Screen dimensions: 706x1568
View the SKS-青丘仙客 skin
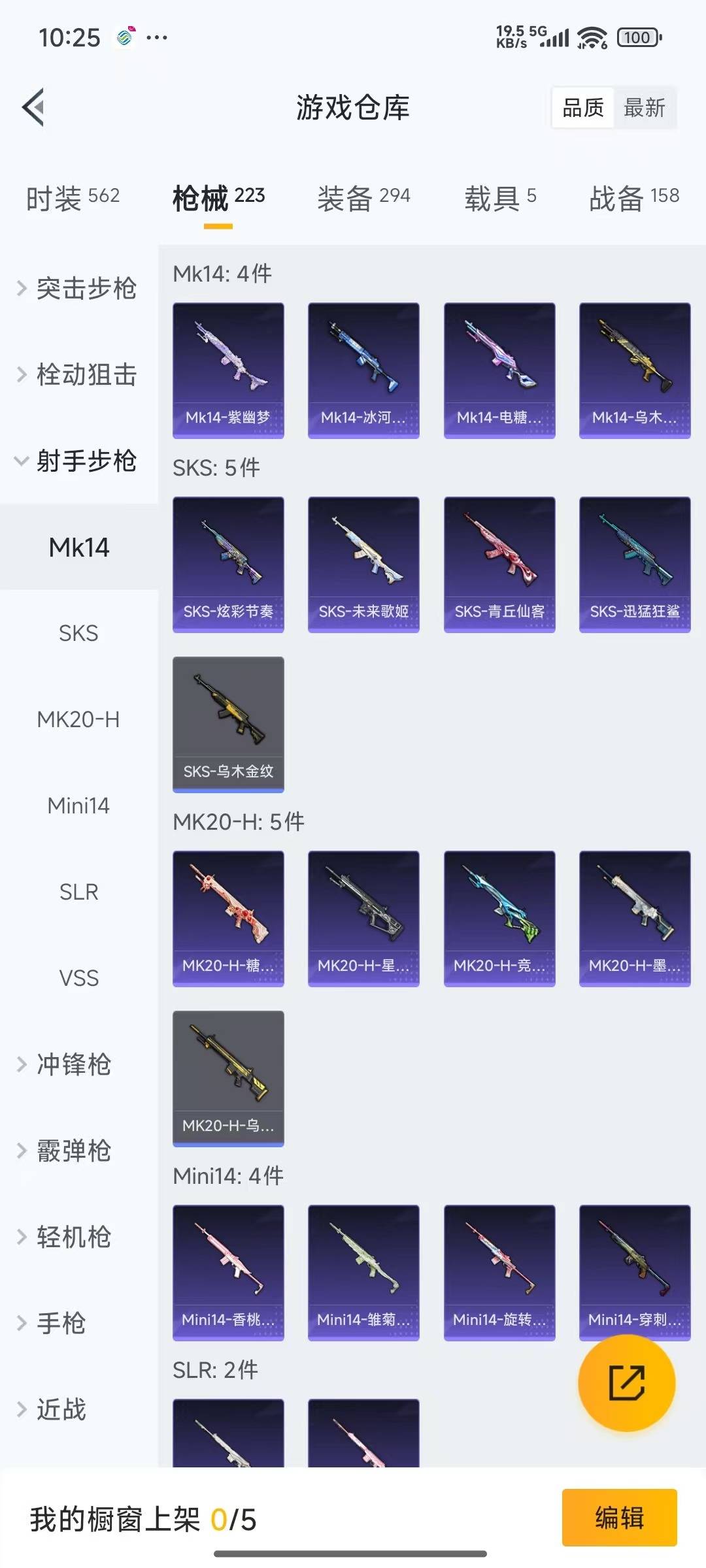[499, 564]
